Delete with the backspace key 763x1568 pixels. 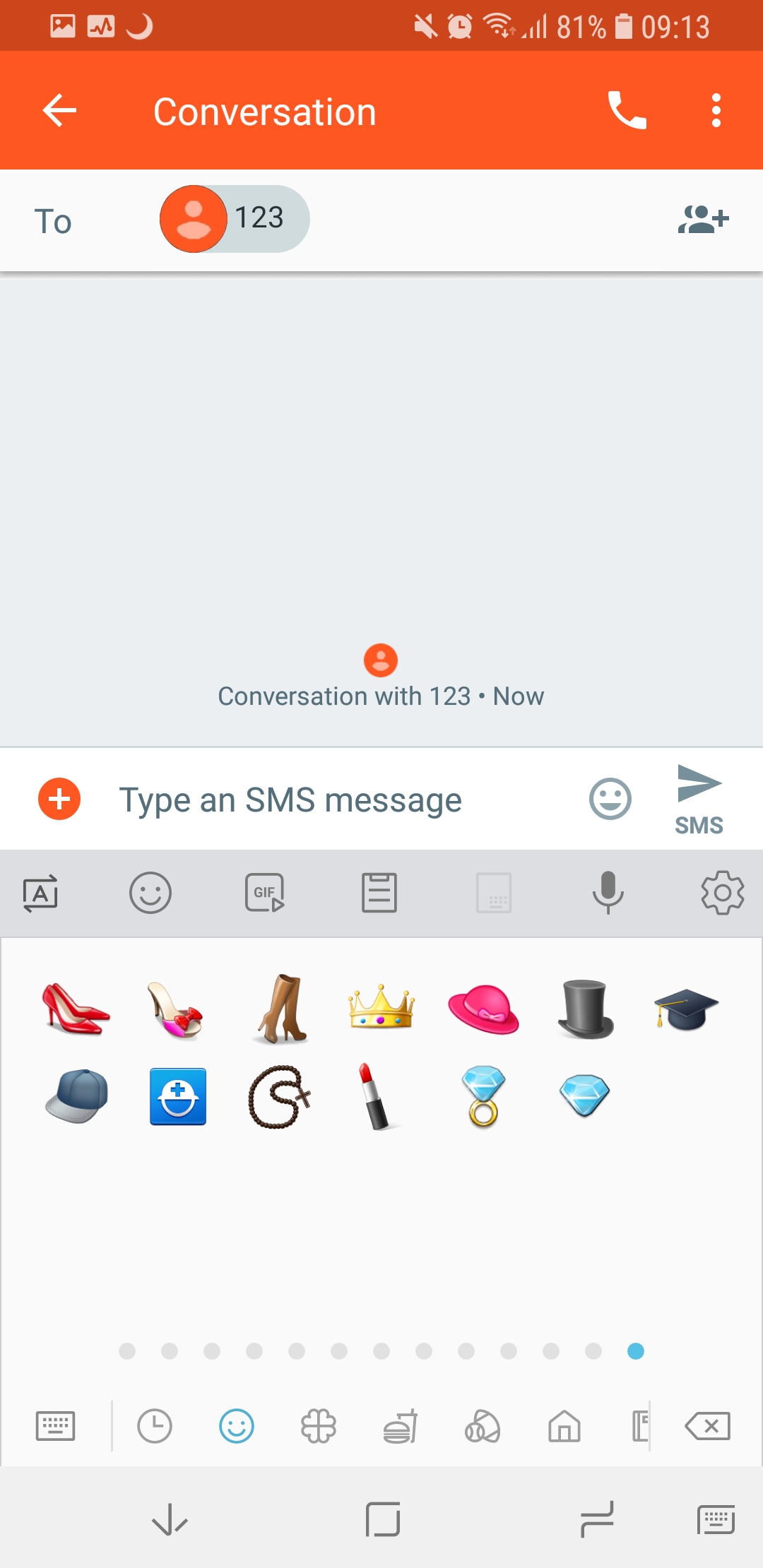pyautogui.click(x=708, y=1425)
